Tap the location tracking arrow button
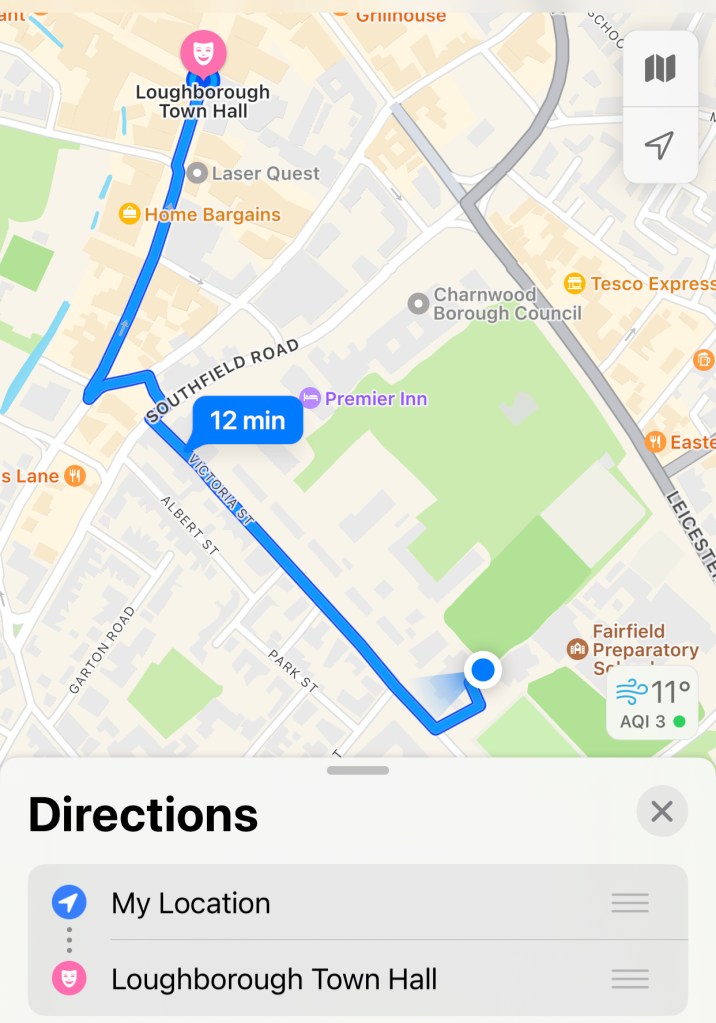The height and width of the screenshot is (1023, 716). click(x=660, y=146)
